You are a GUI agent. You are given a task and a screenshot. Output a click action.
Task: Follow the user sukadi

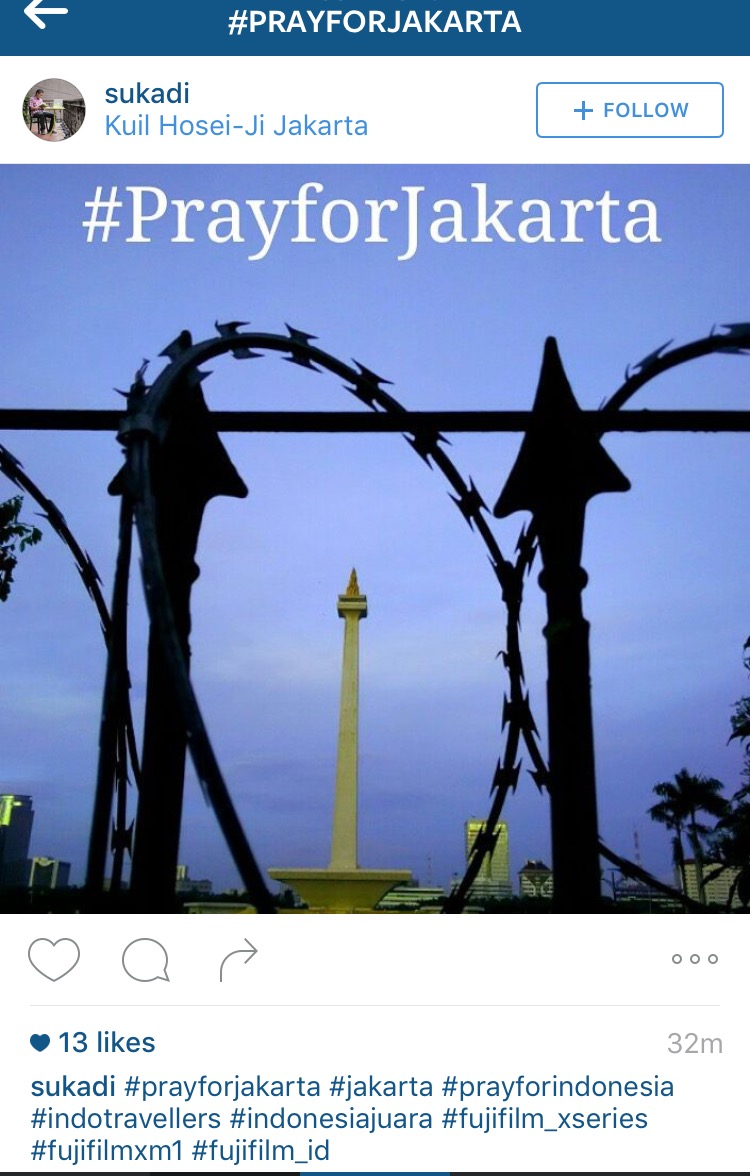tap(629, 110)
